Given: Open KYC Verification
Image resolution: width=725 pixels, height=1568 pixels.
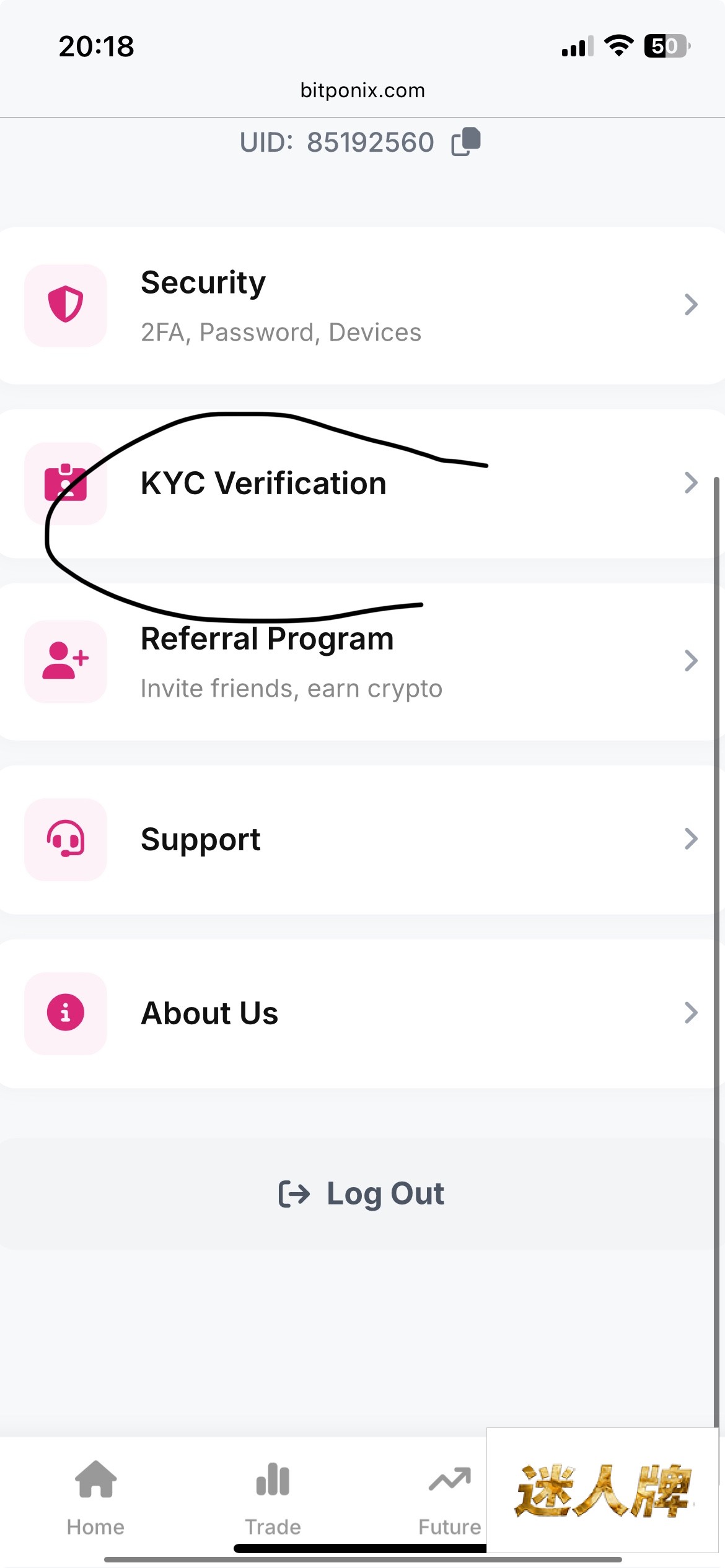Looking at the screenshot, I should 362,483.
